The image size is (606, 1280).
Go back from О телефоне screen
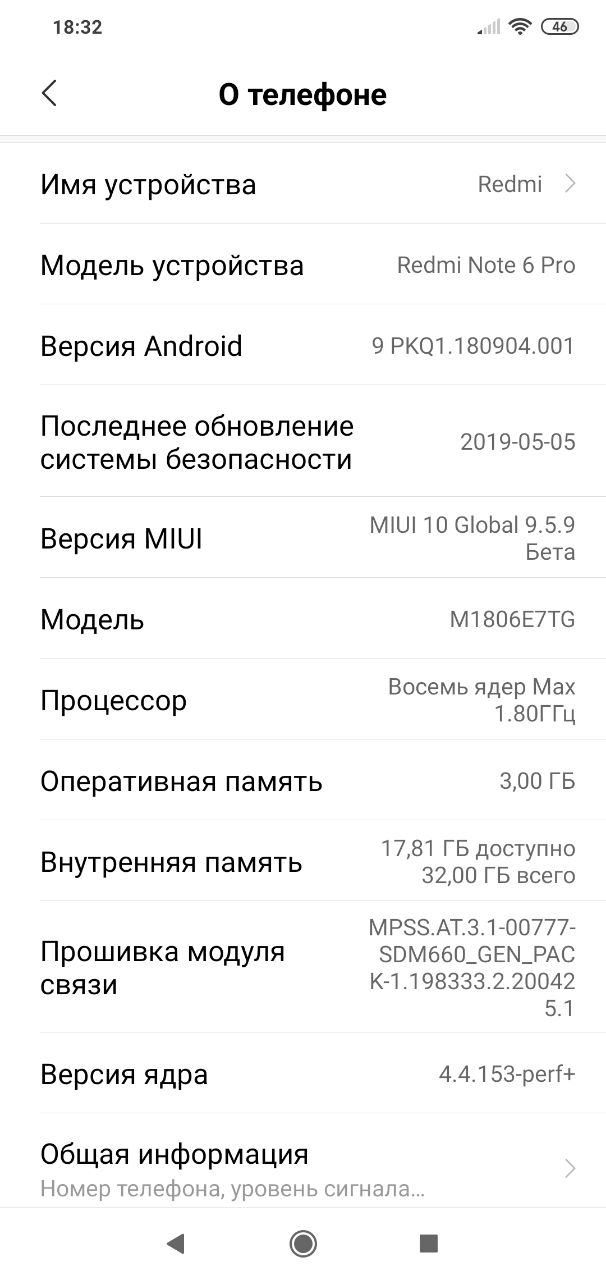[49, 94]
